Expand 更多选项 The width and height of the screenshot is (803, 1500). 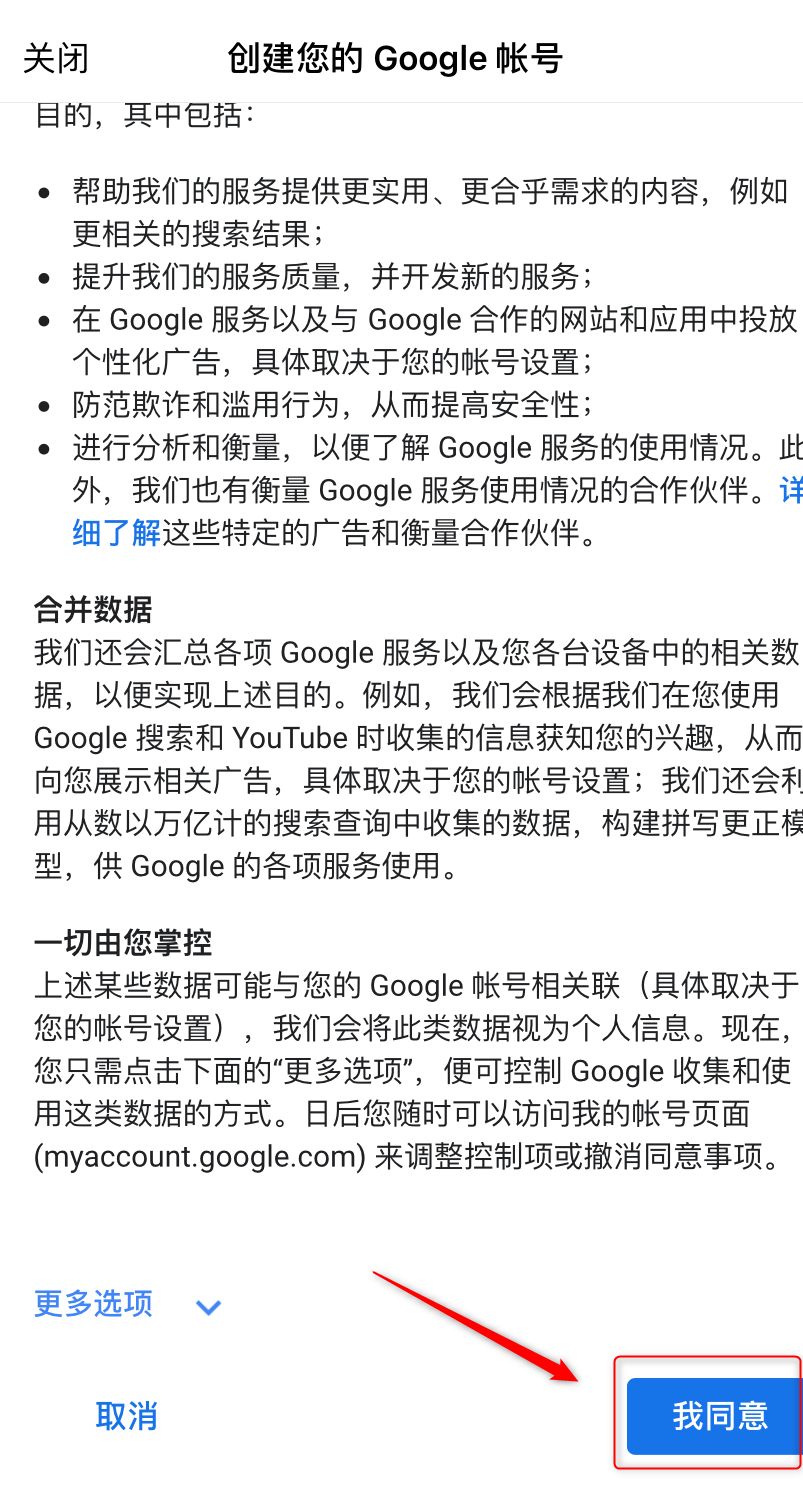(127, 1304)
